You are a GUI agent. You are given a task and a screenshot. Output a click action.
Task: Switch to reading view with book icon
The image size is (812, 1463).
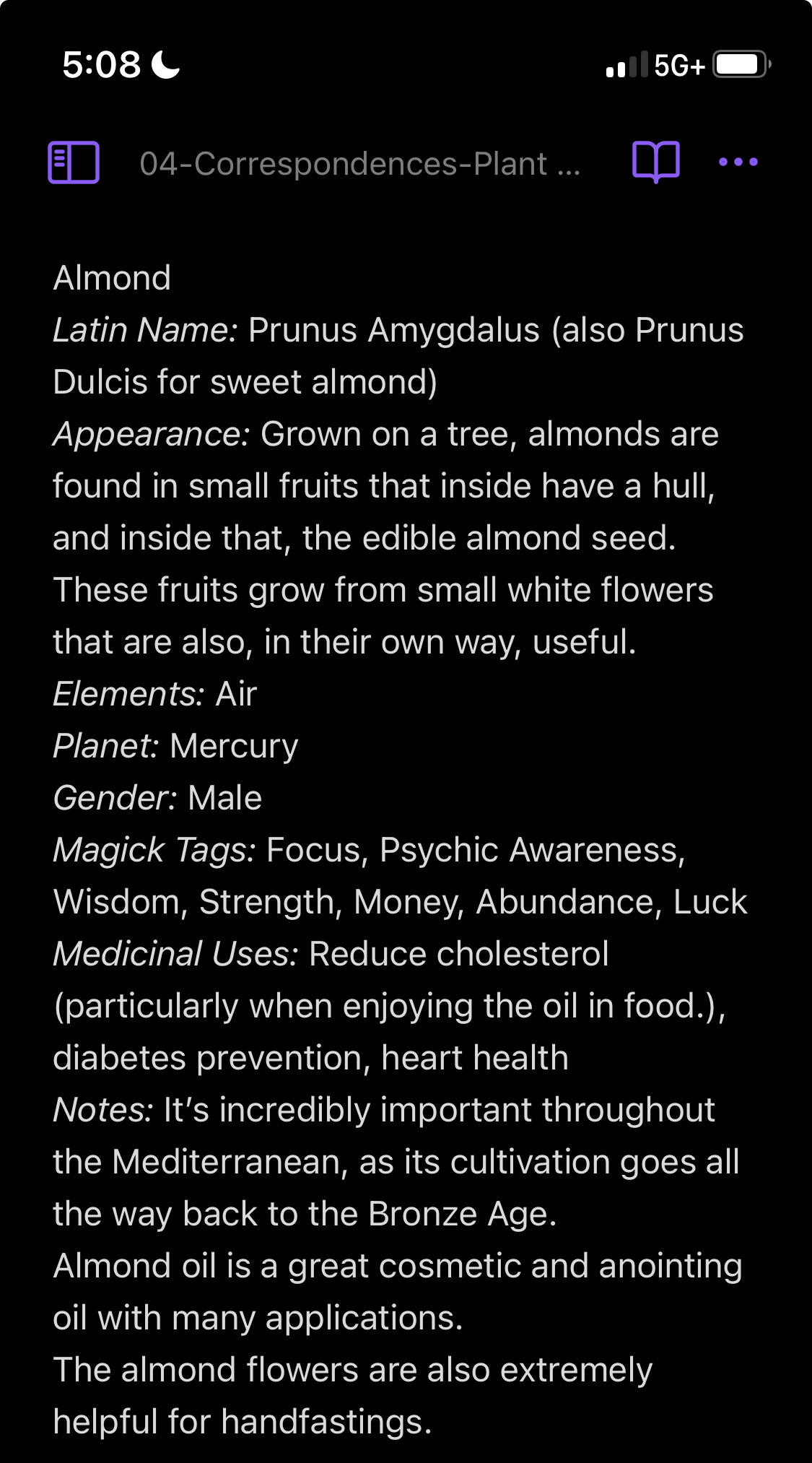[655, 162]
